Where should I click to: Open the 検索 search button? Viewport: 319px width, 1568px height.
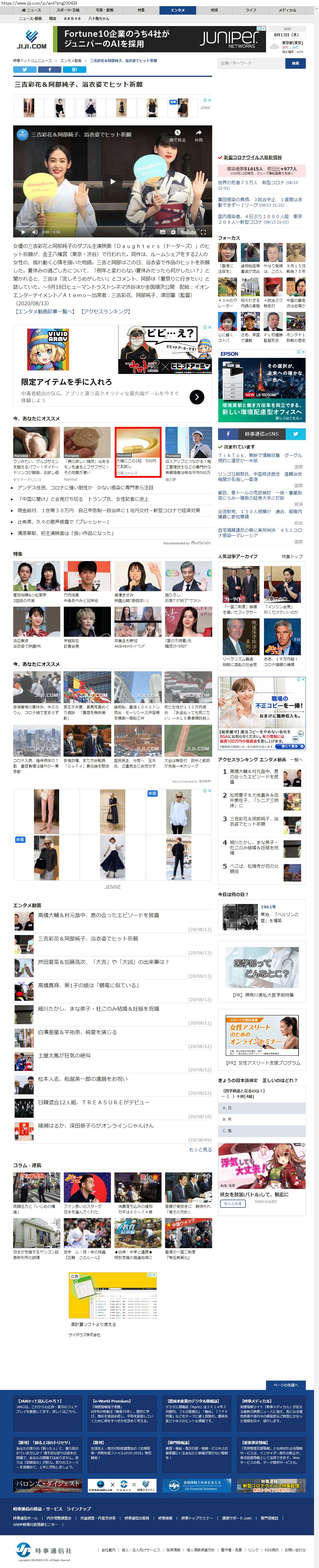coord(295,63)
